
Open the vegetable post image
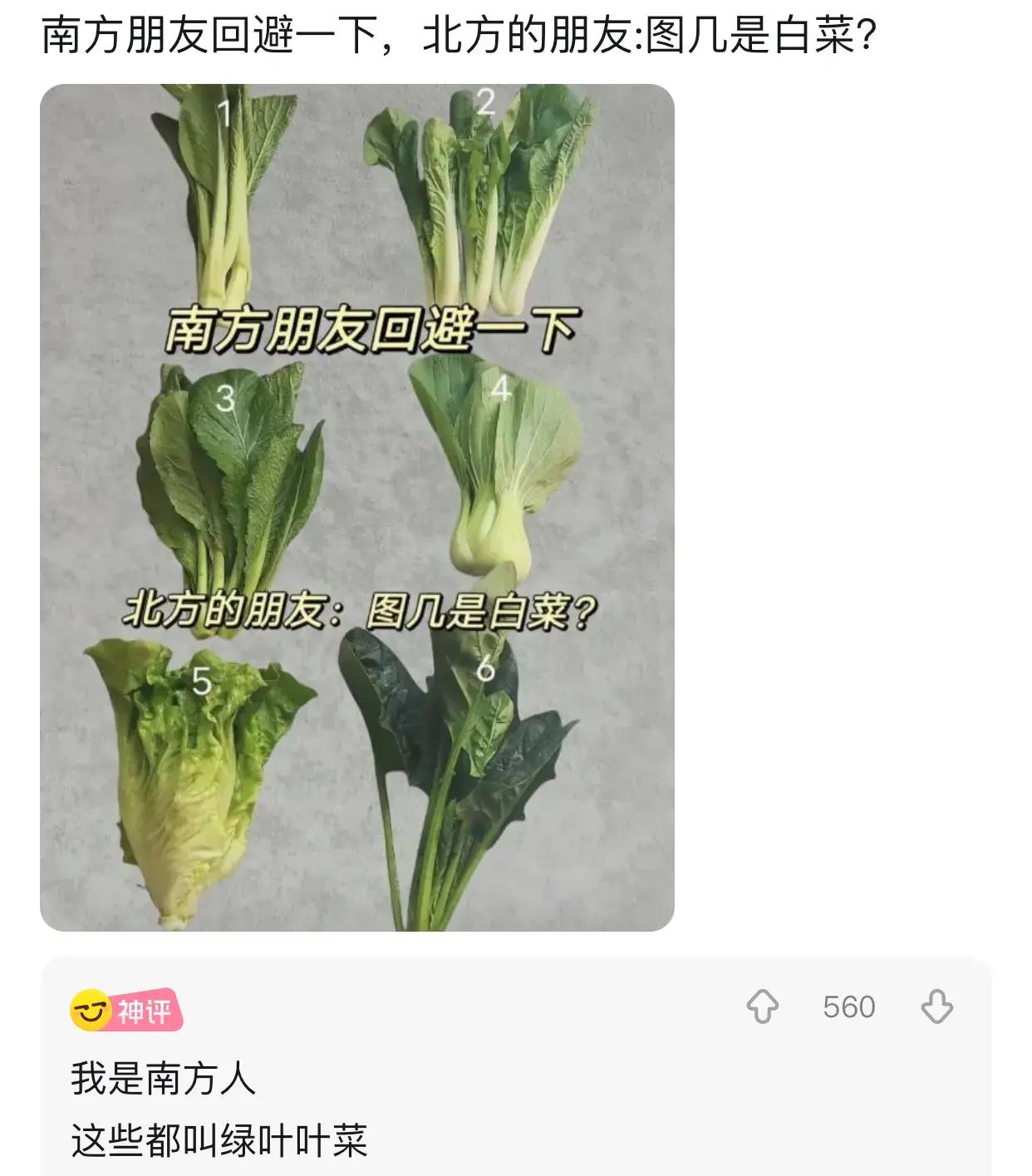pos(356,507)
